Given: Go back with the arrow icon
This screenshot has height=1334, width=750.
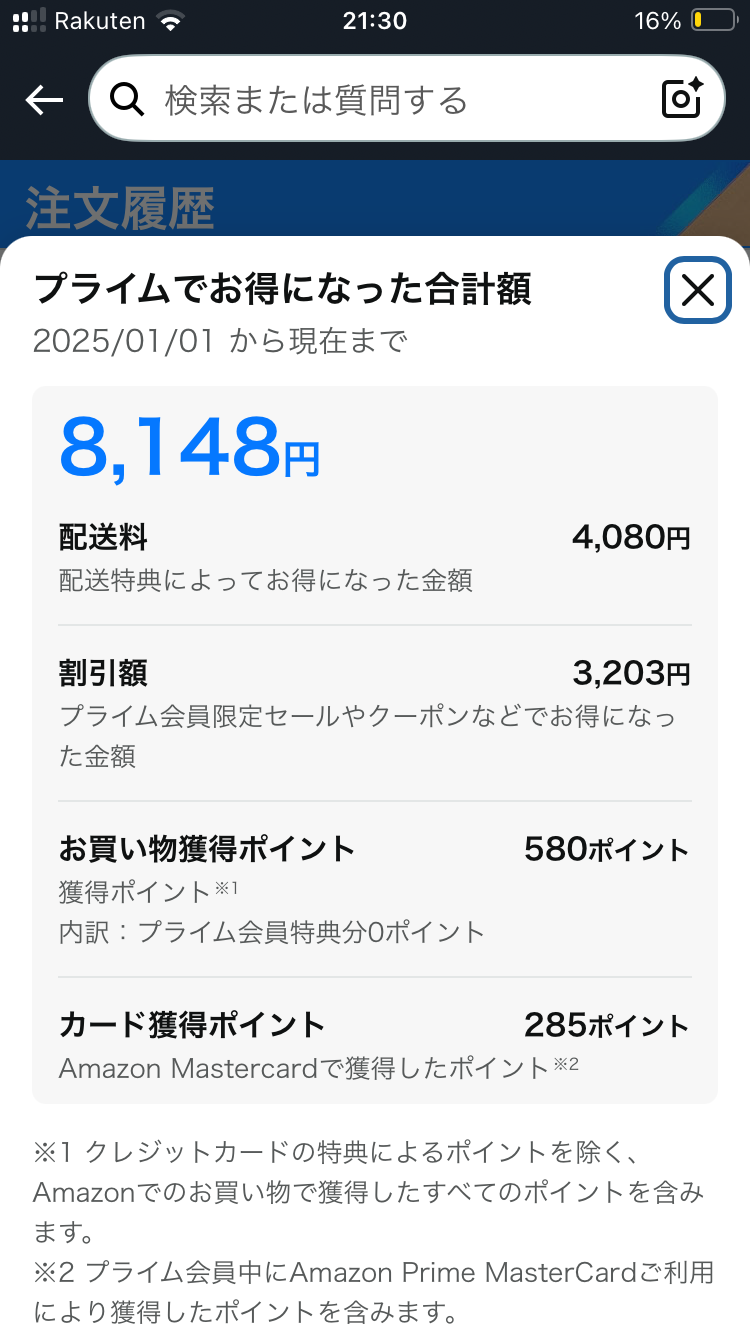Looking at the screenshot, I should tap(44, 100).
